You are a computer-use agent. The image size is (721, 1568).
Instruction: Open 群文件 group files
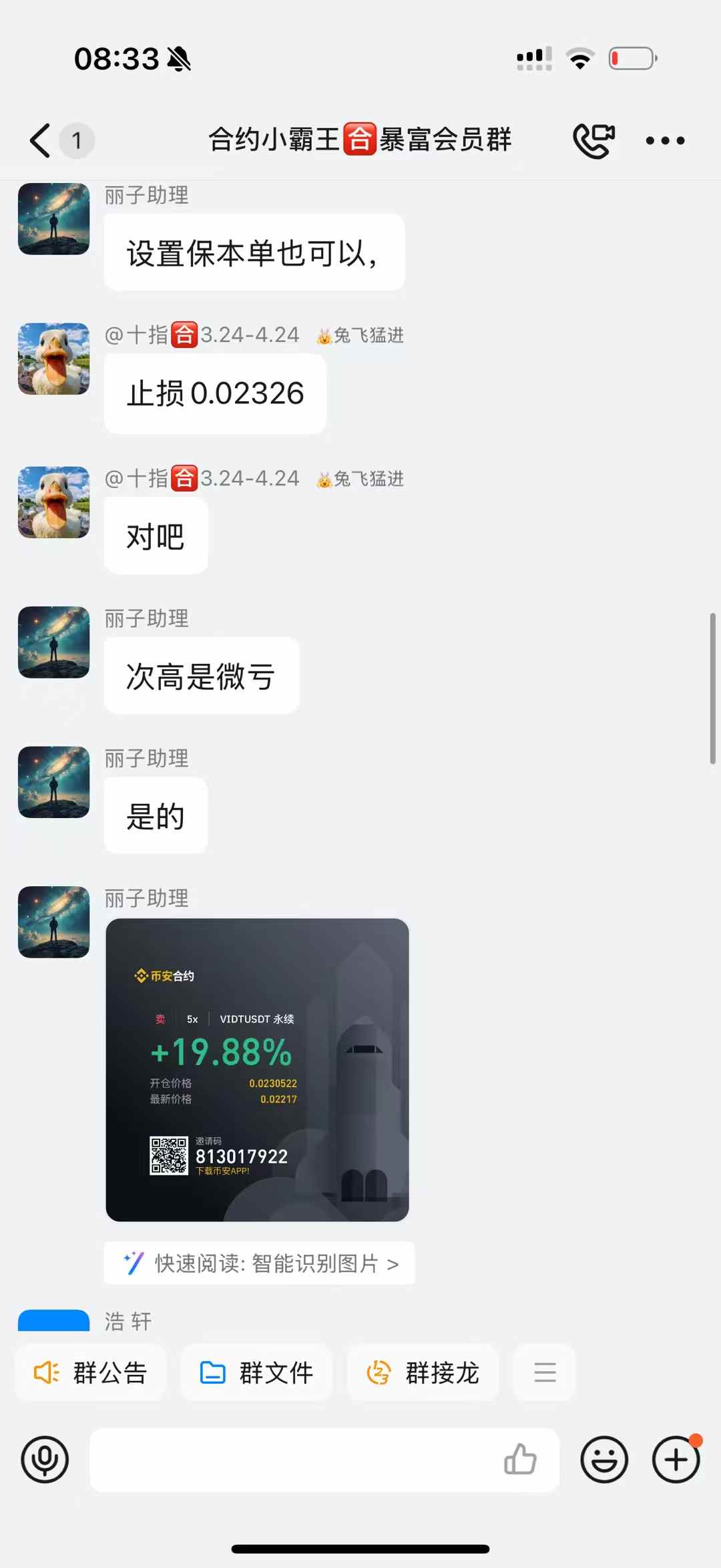(257, 1373)
